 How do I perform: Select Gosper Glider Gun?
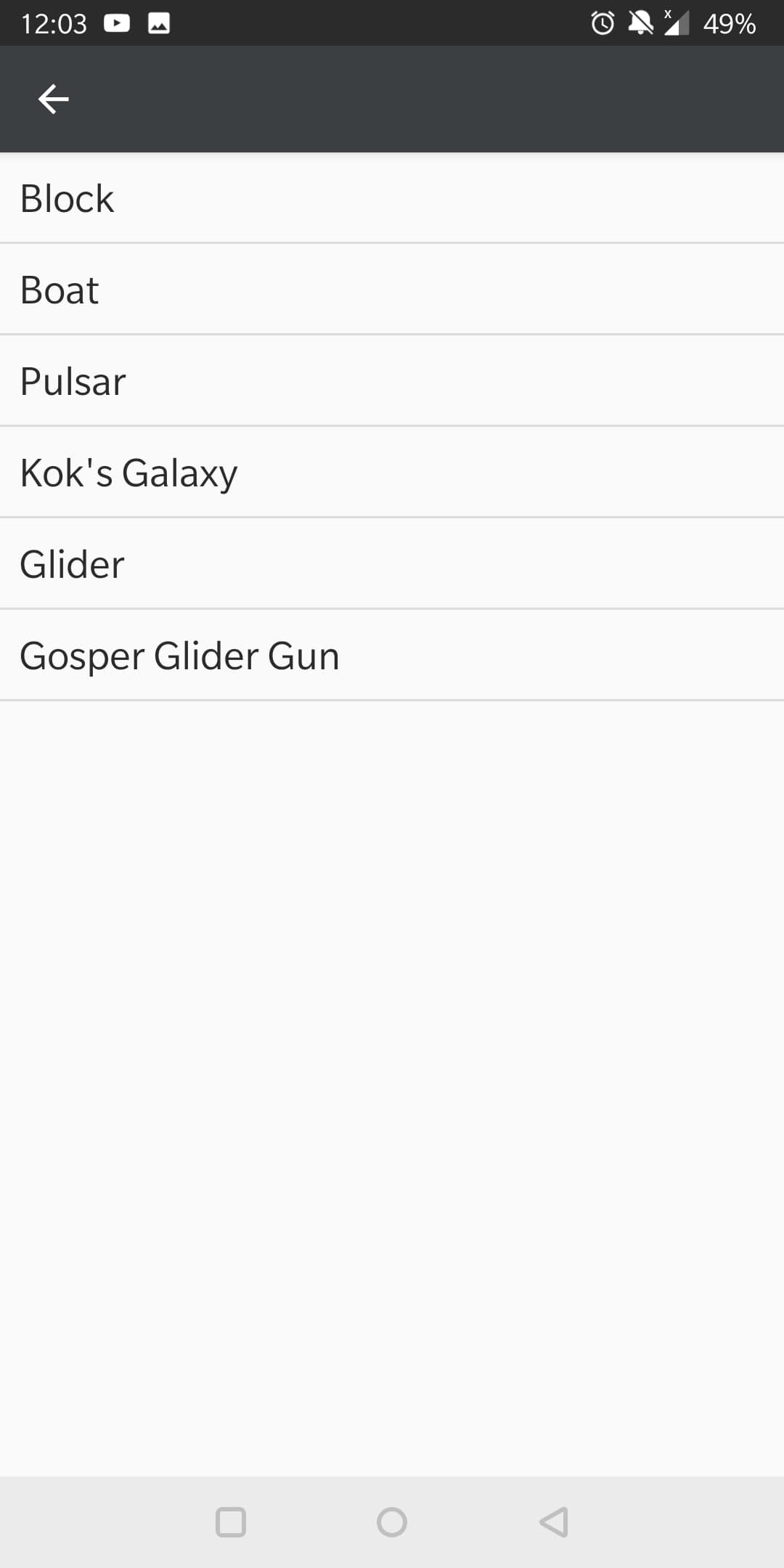(x=392, y=656)
